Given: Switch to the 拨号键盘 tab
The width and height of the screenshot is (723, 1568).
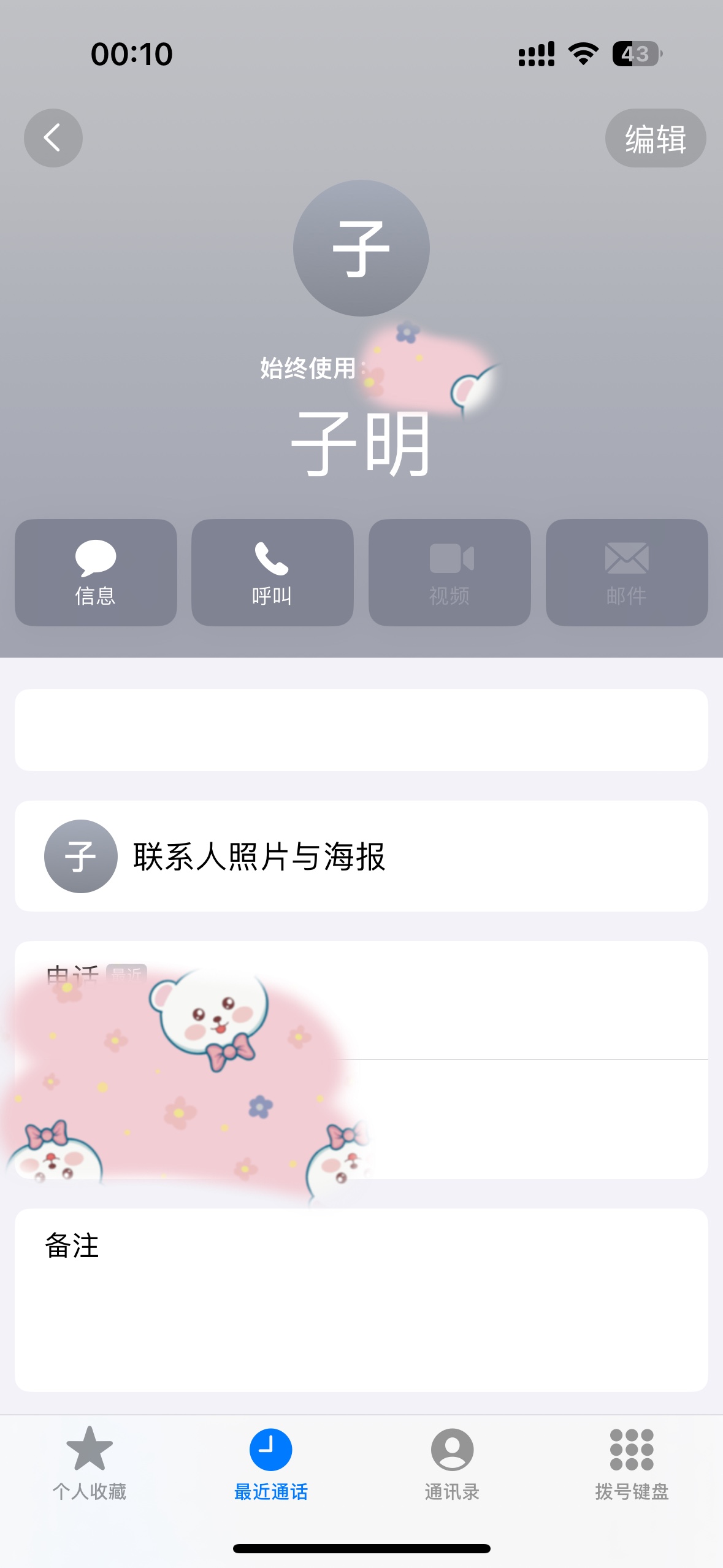Looking at the screenshot, I should 632,1463.
